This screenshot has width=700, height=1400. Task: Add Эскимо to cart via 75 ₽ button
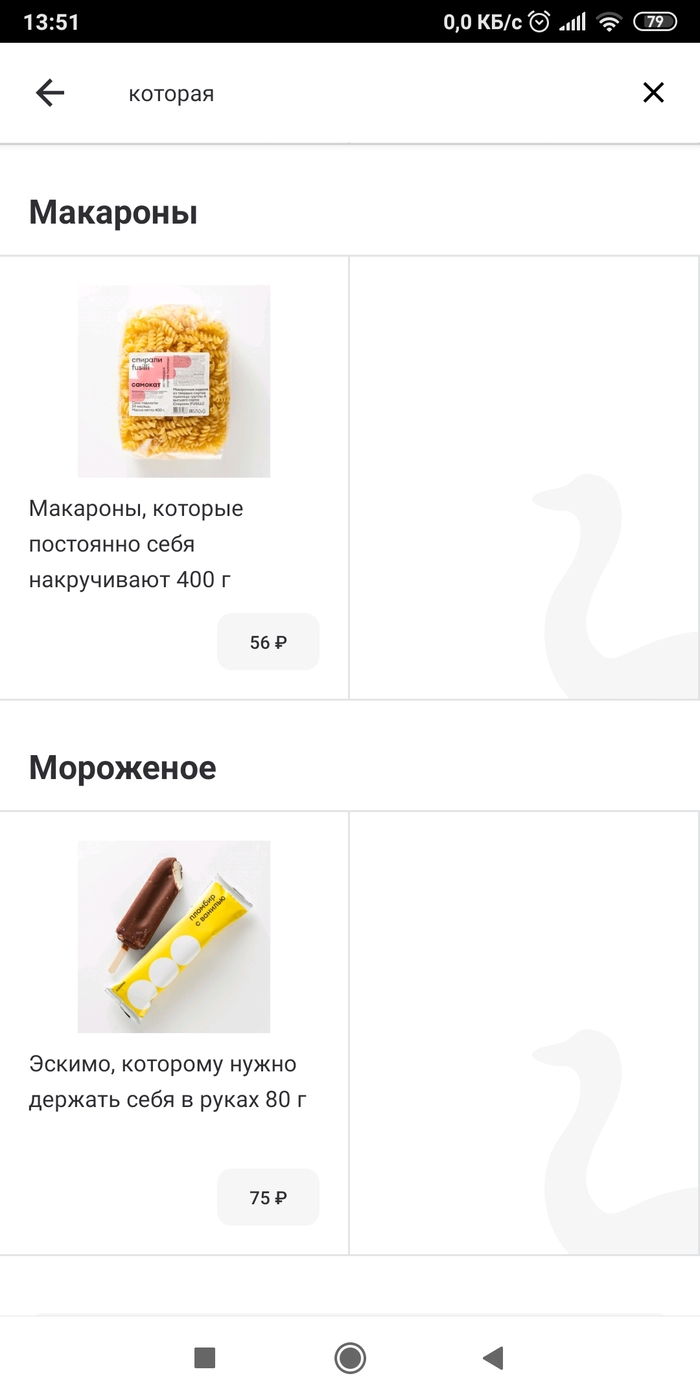(x=268, y=1197)
